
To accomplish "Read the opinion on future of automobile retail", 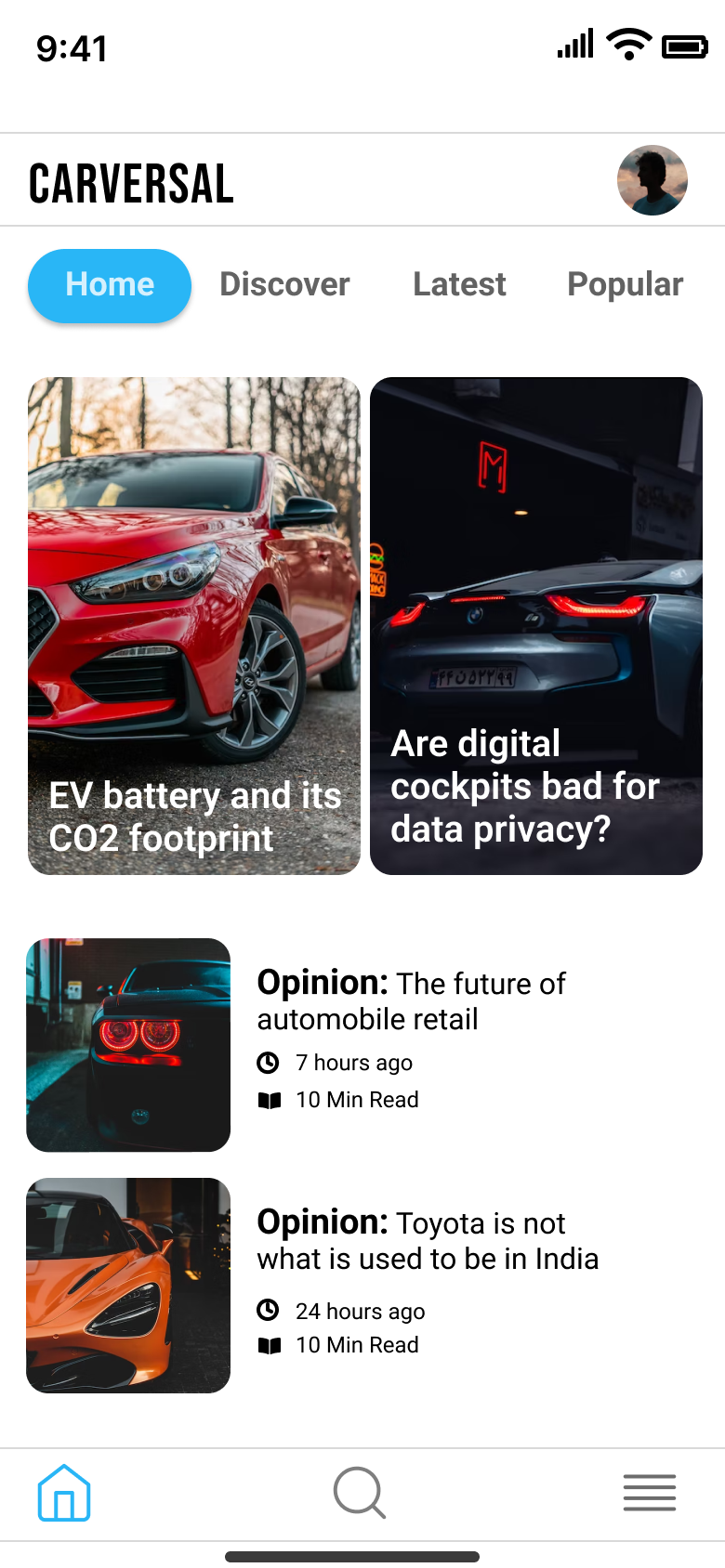I will pyautogui.click(x=411, y=1000).
